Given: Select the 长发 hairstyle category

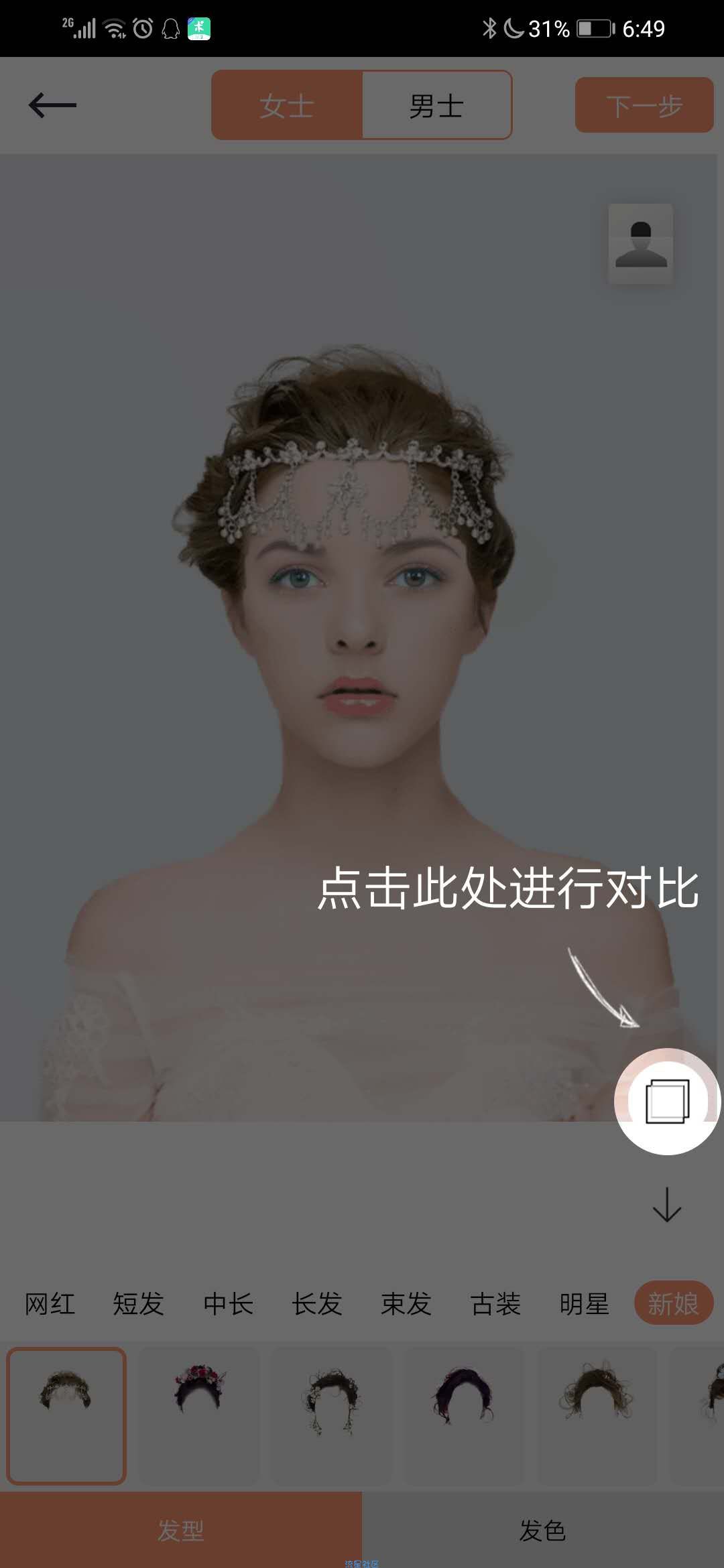Looking at the screenshot, I should point(317,1304).
